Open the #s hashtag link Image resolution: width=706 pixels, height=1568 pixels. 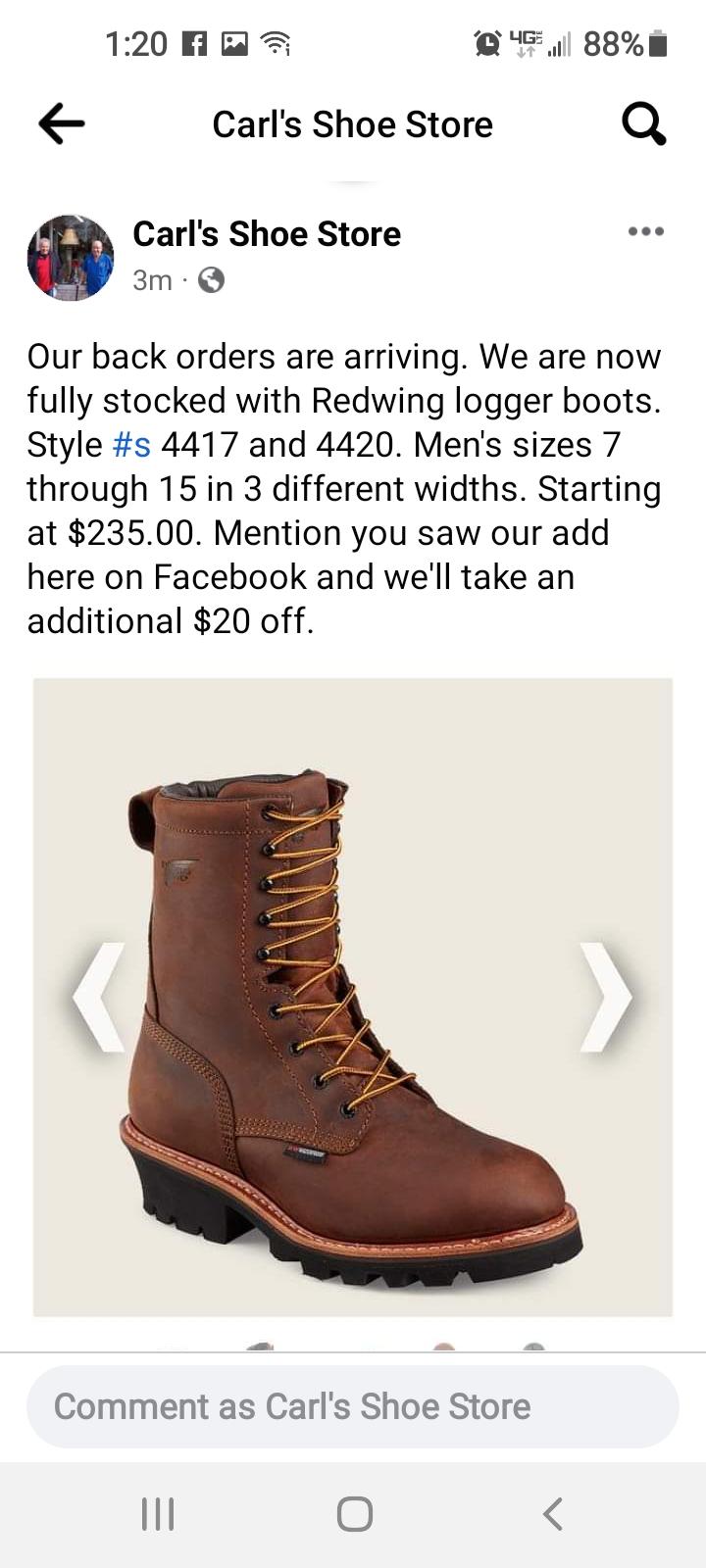click(x=131, y=445)
